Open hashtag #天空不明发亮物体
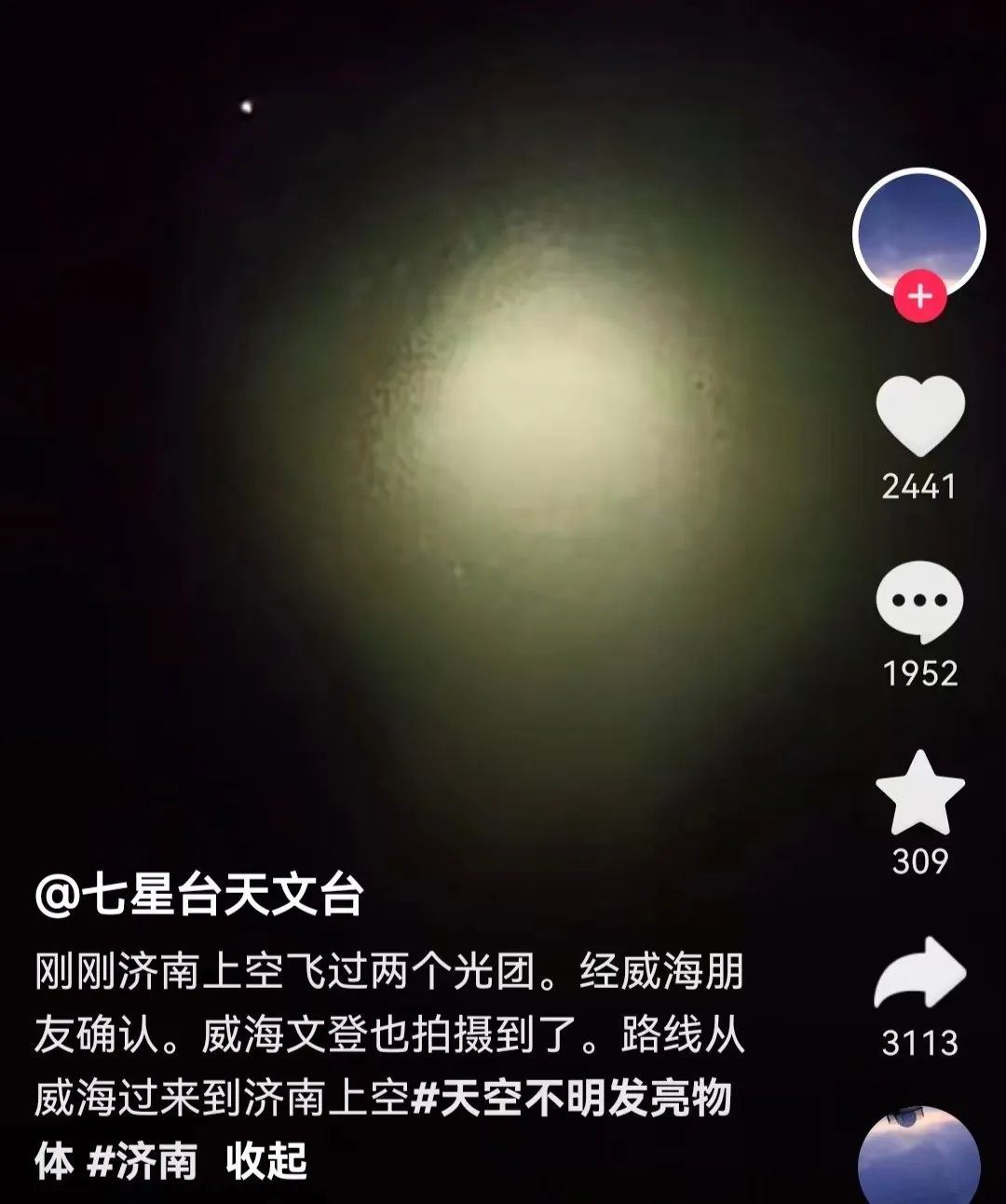Image resolution: width=1006 pixels, height=1204 pixels. [570, 1100]
